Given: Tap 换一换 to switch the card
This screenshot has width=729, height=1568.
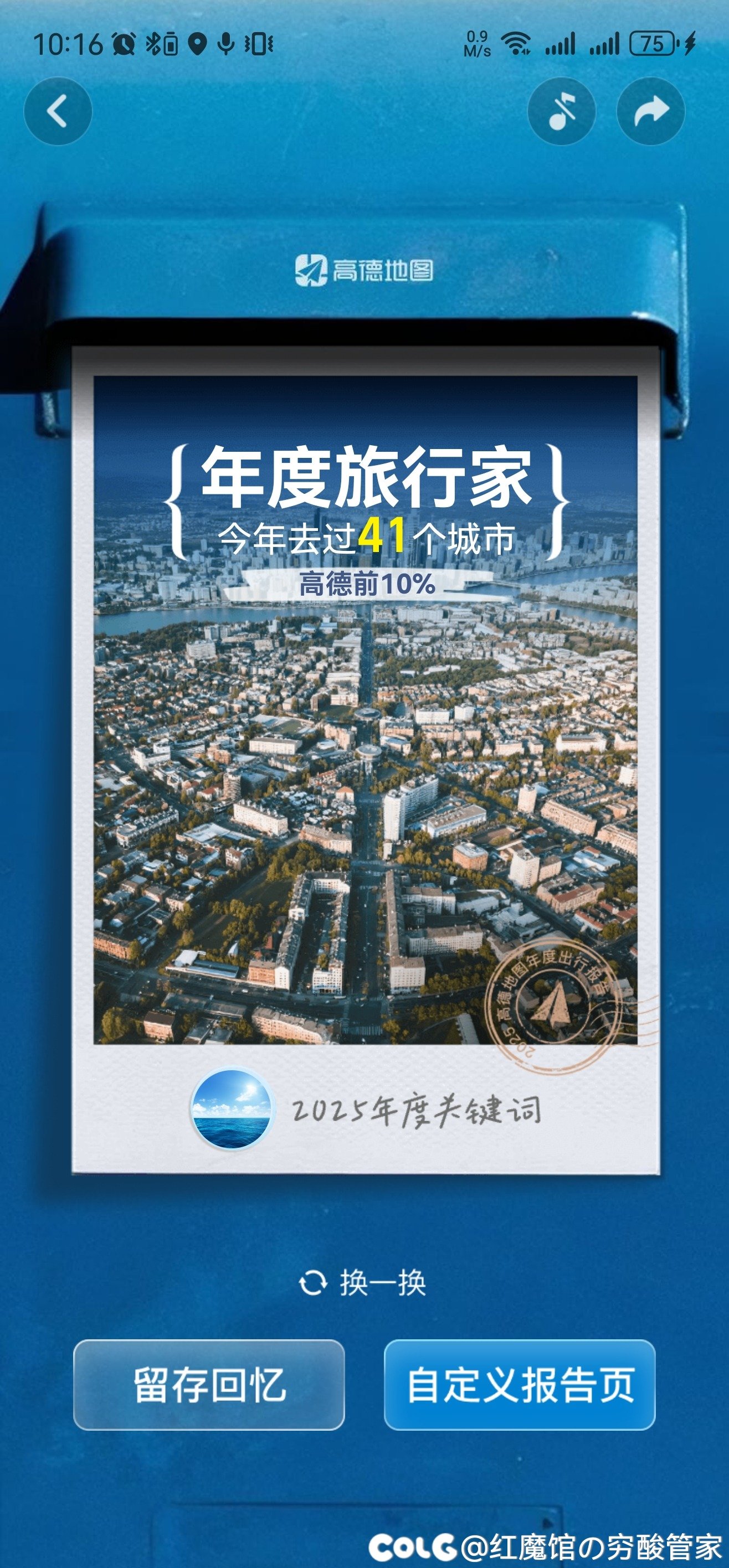Looking at the screenshot, I should point(363,1283).
